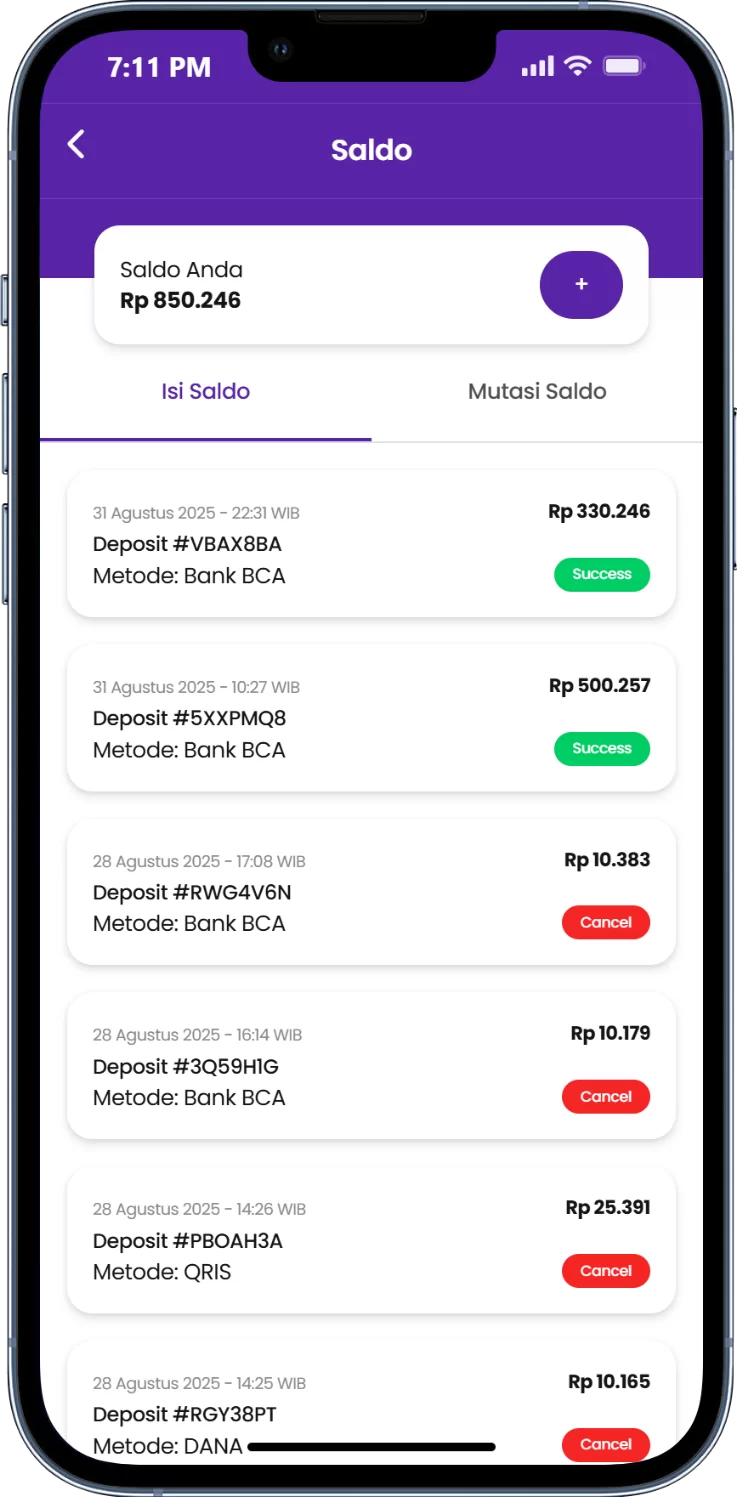Tap the plus button to top up saldo
Screen dimensions: 737x1497
(x=581, y=285)
